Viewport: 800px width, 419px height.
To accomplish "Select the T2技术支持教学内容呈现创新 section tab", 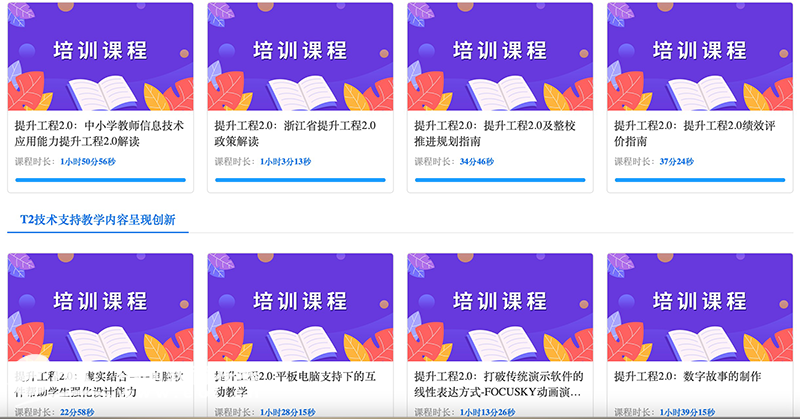I will (98, 218).
